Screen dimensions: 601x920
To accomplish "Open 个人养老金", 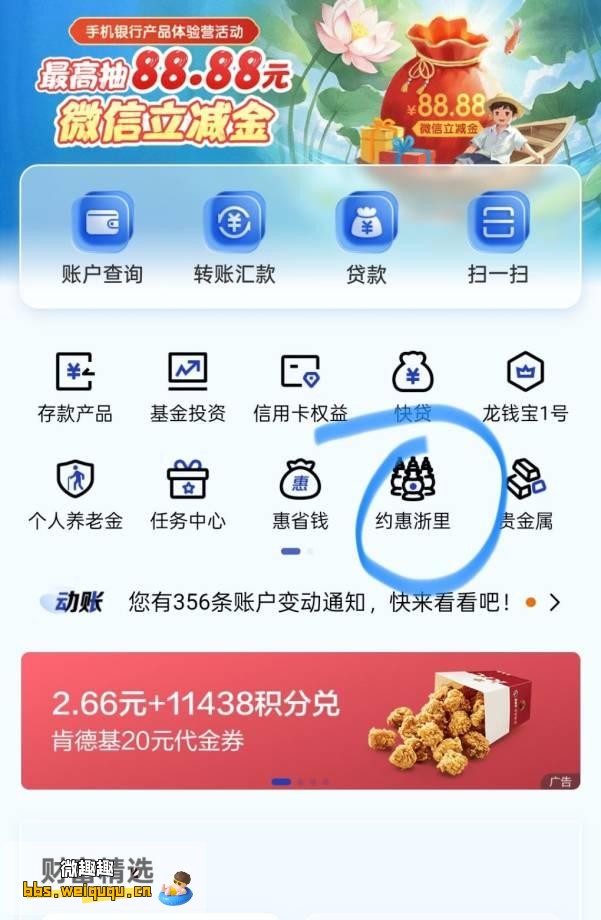I will click(75, 495).
